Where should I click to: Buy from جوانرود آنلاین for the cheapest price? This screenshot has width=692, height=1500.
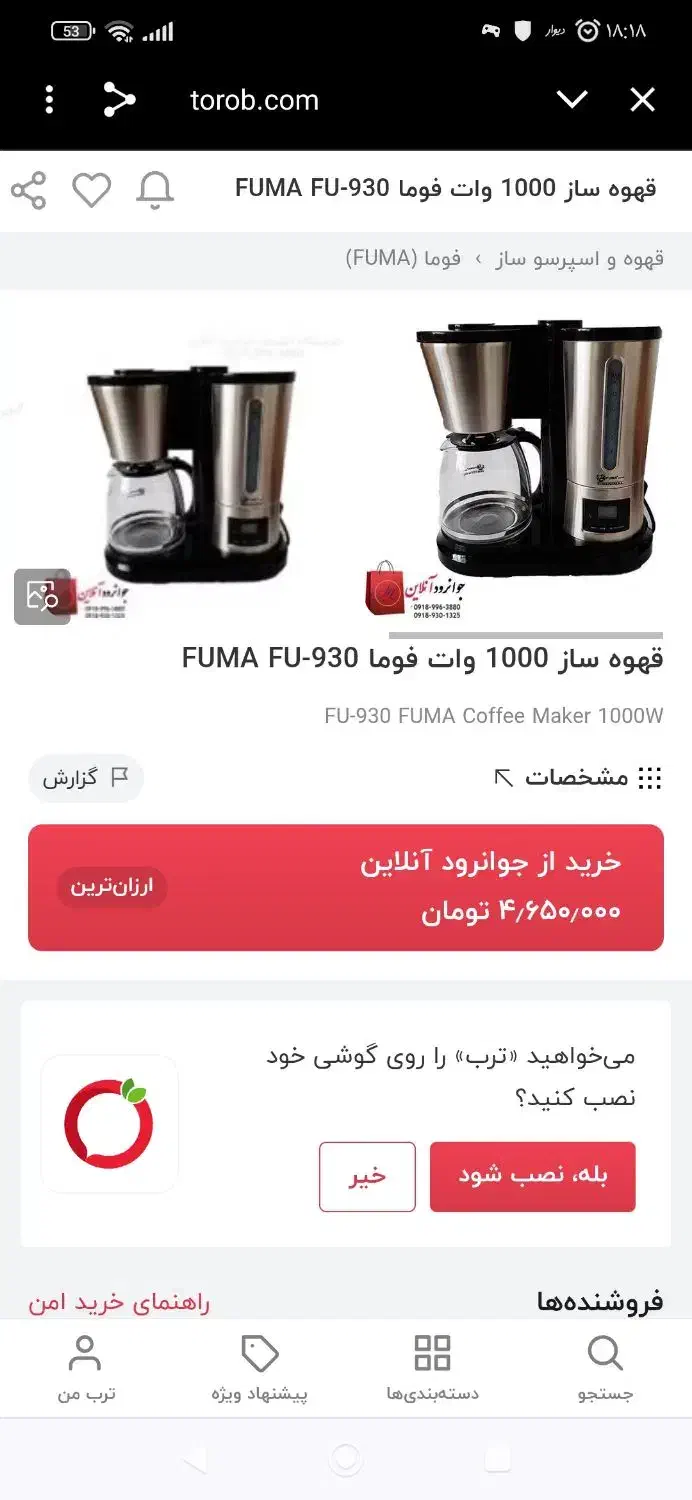tap(346, 887)
